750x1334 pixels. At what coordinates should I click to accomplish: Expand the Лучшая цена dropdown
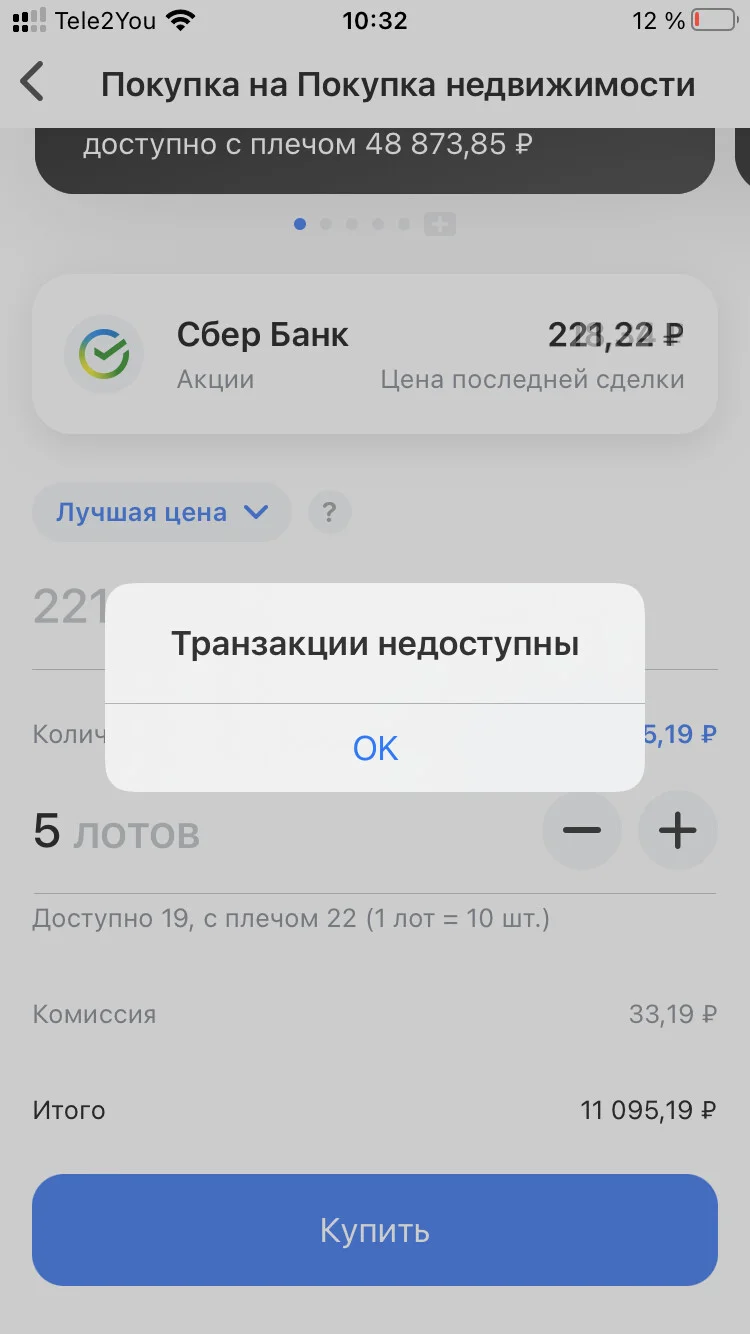tap(161, 513)
